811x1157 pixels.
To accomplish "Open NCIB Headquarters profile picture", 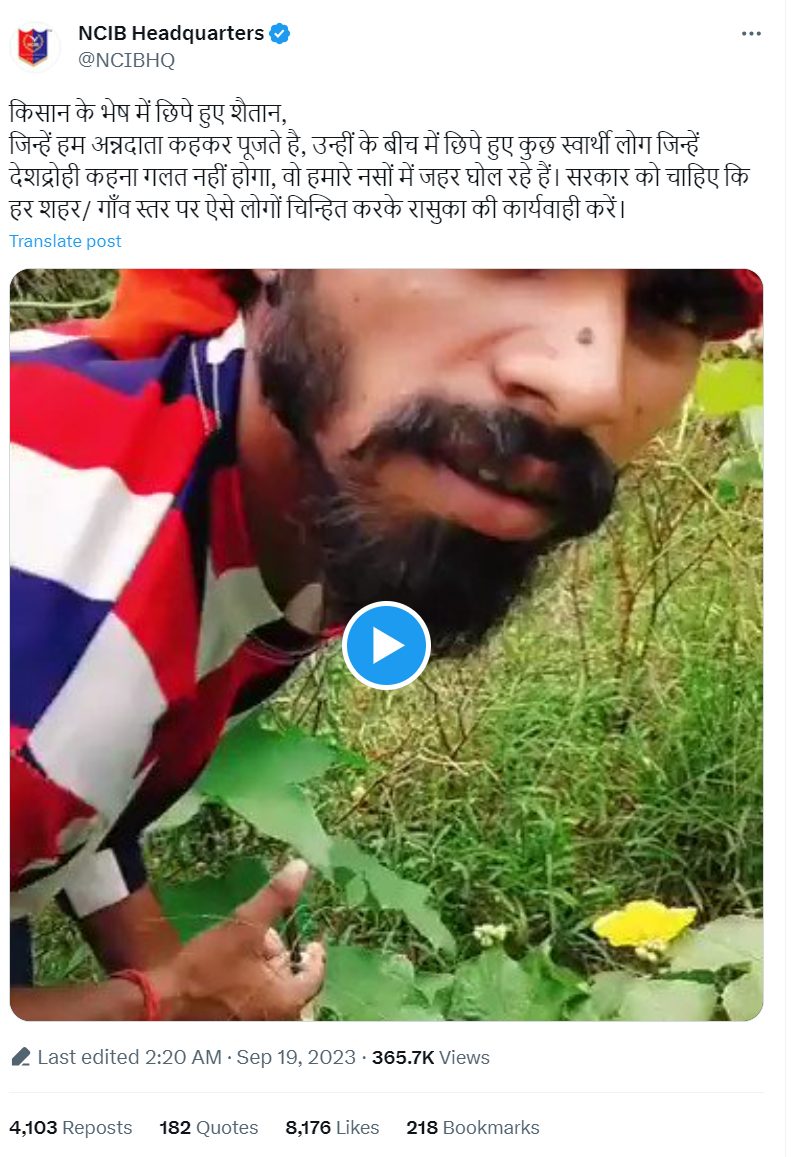I will (35, 46).
